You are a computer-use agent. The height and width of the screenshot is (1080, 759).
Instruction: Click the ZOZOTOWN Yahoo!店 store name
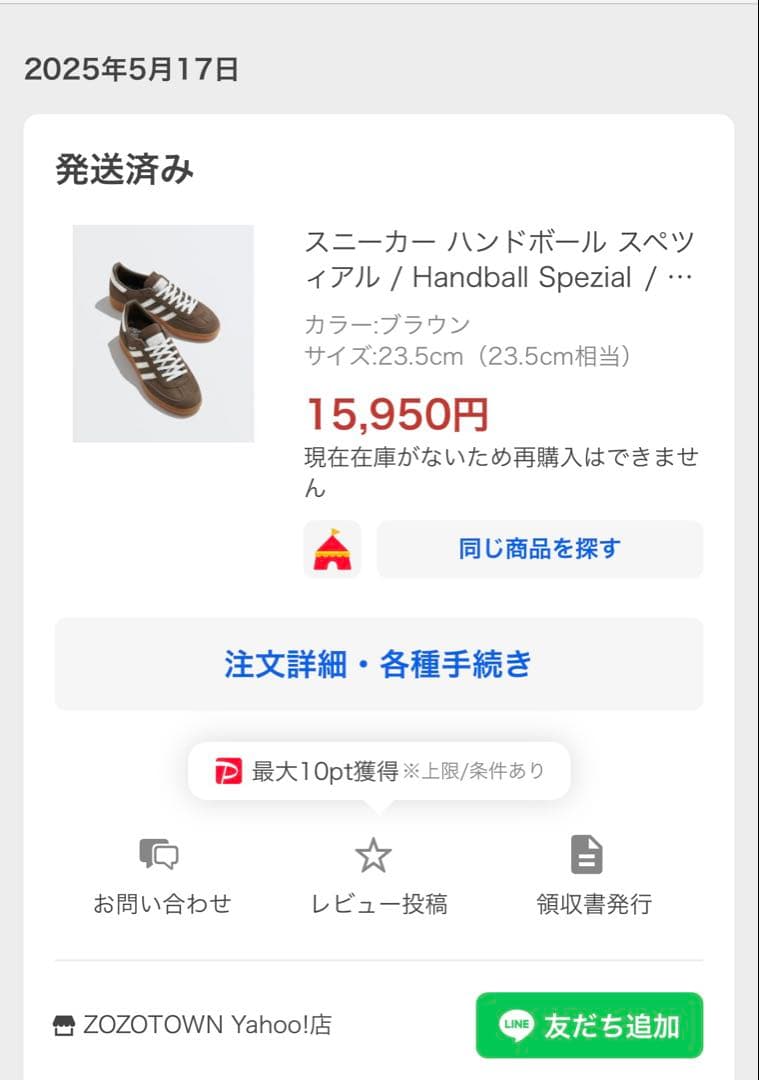[x=210, y=1024]
